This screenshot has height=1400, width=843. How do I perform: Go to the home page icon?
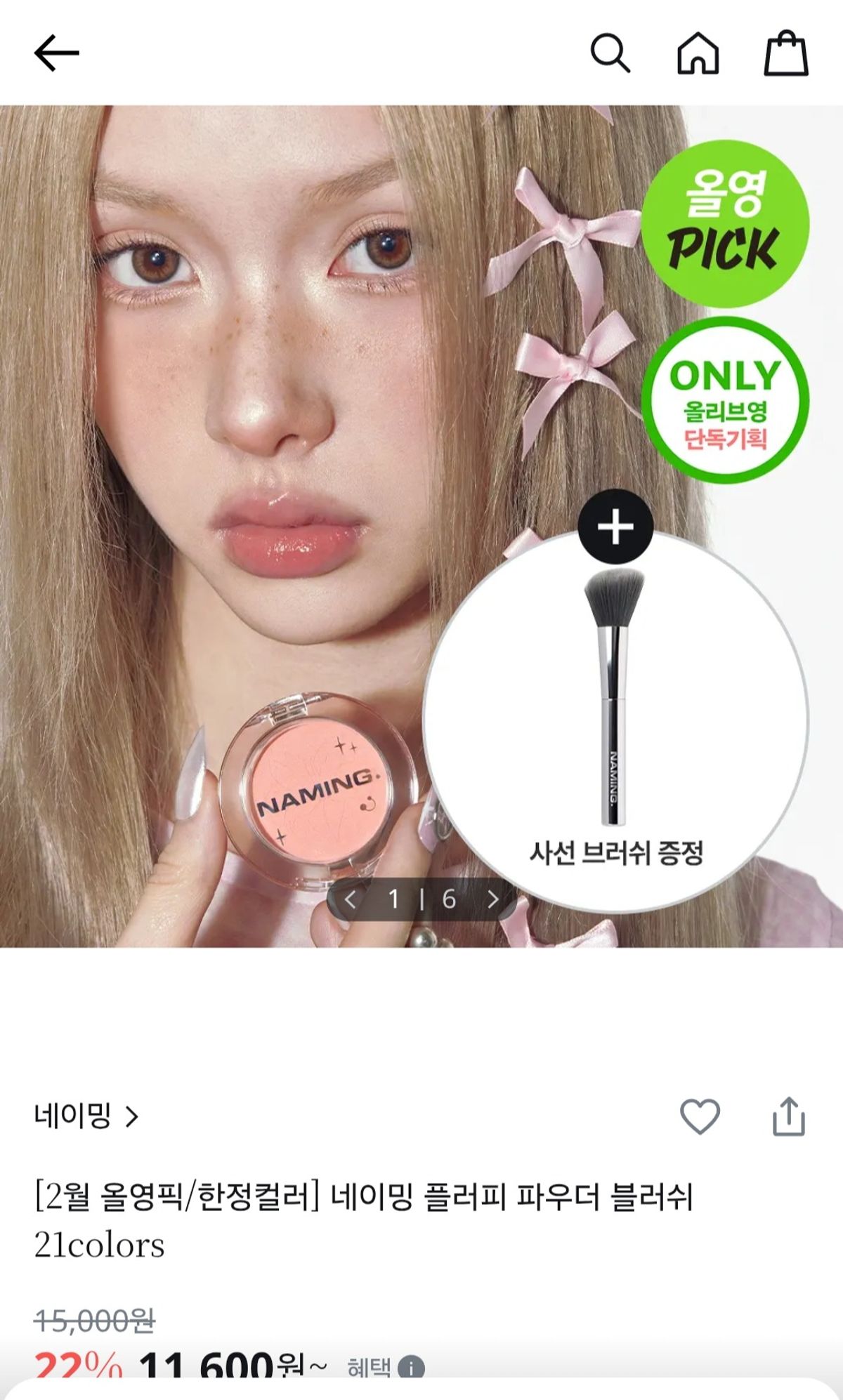698,53
